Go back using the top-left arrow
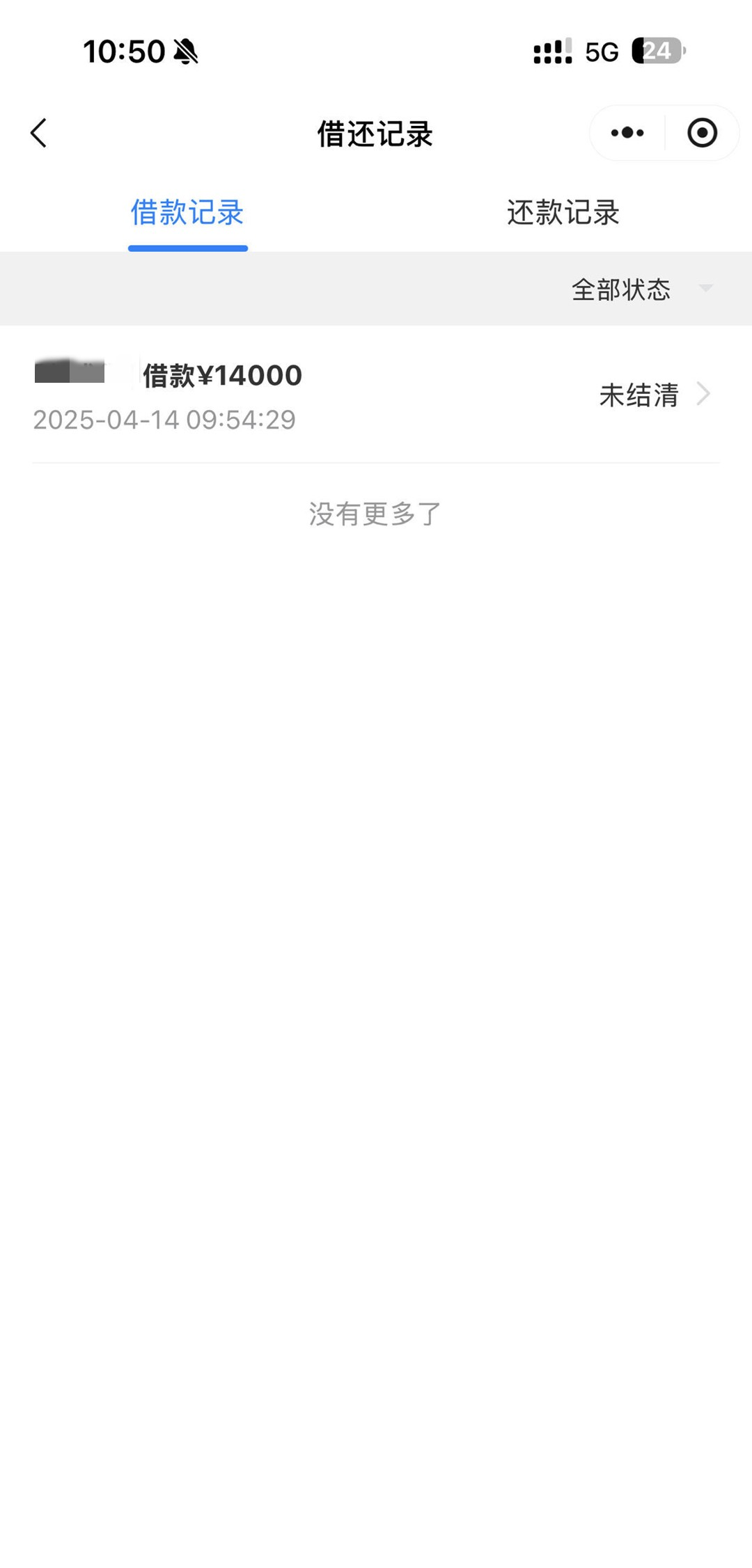Viewport: 752px width, 1568px height. pos(39,133)
